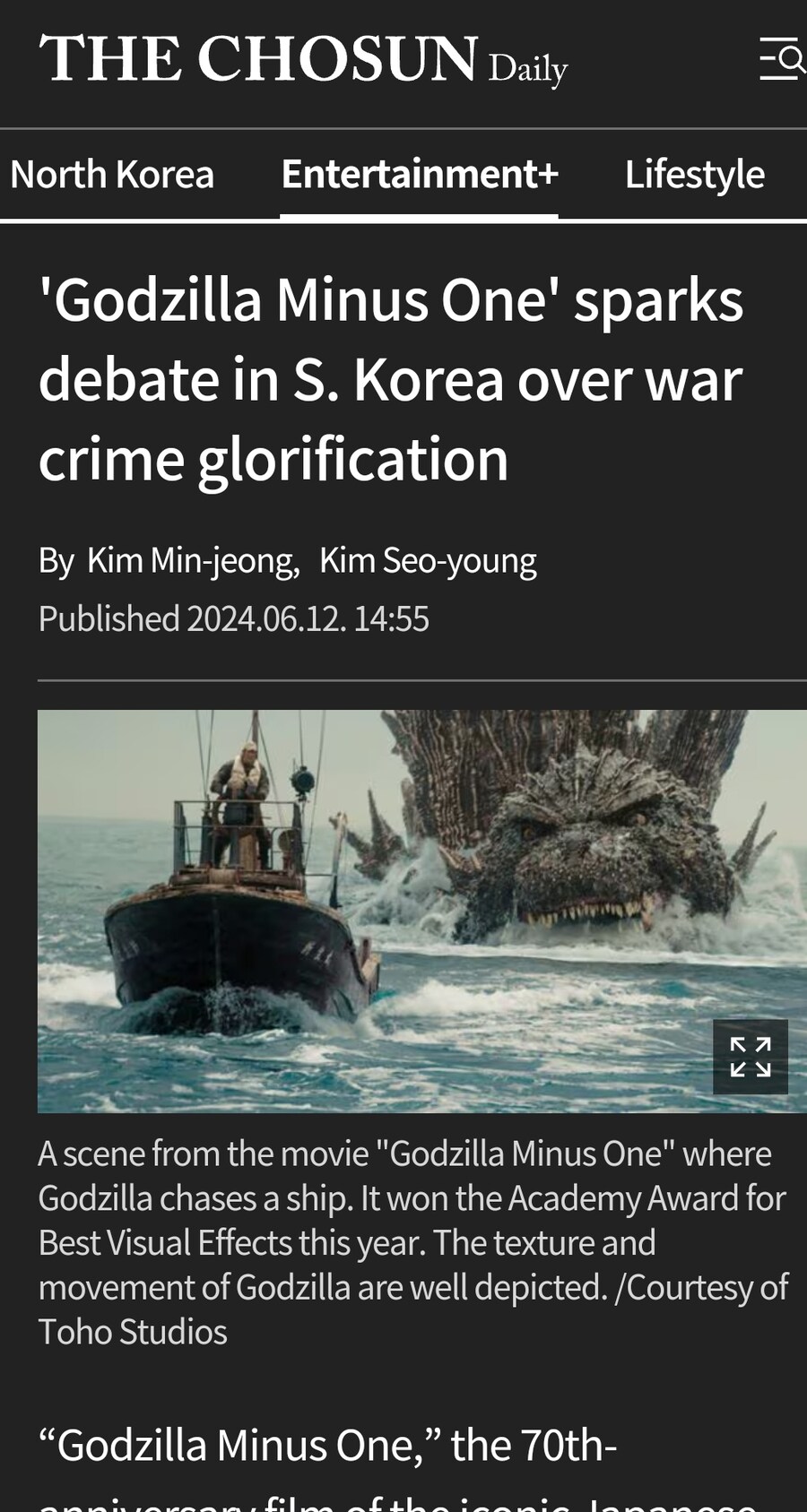The width and height of the screenshot is (807, 1512).
Task: Click the underline indicator under Entertainment+
Action: [x=421, y=213]
